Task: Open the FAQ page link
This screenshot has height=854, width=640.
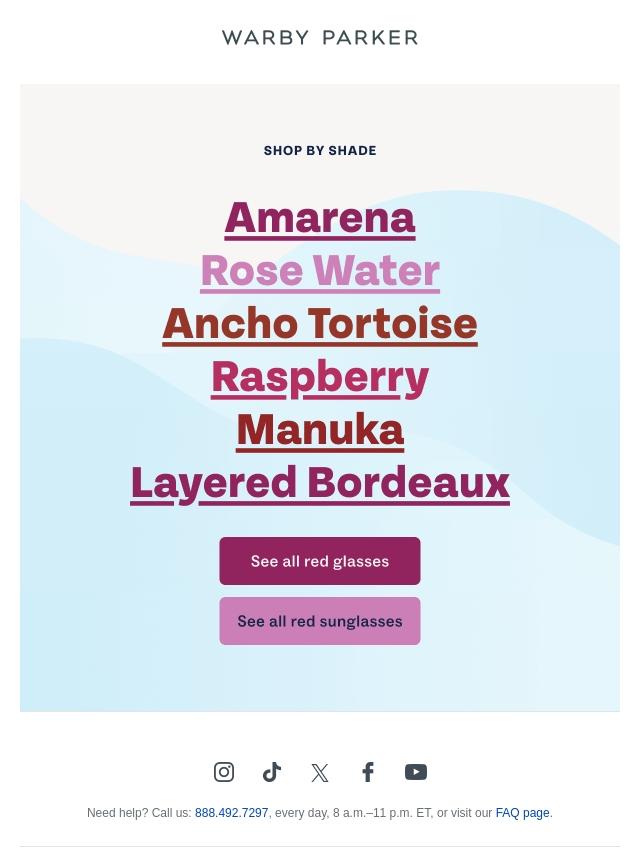Action: tap(522, 814)
